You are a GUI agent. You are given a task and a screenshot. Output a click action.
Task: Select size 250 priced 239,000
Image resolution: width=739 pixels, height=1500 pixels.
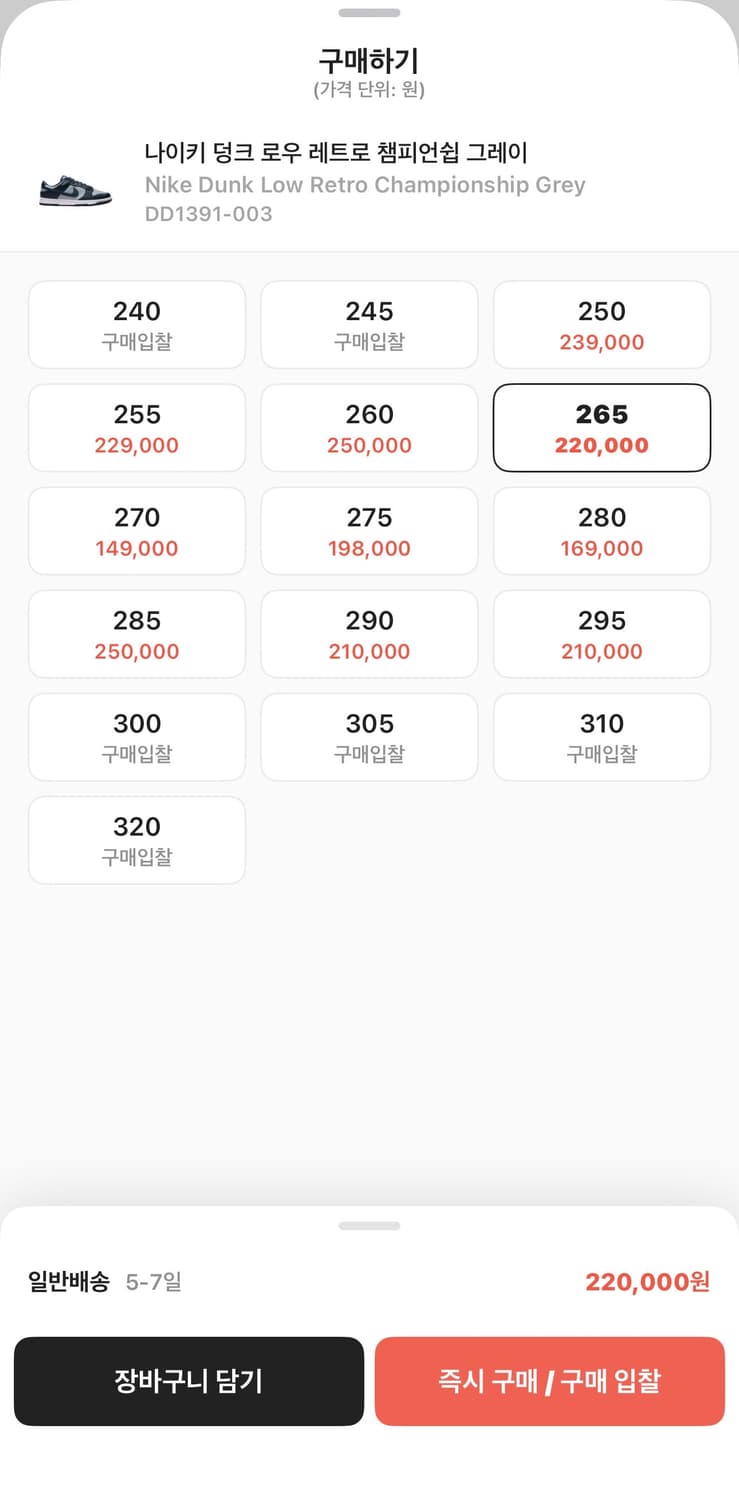[601, 324]
